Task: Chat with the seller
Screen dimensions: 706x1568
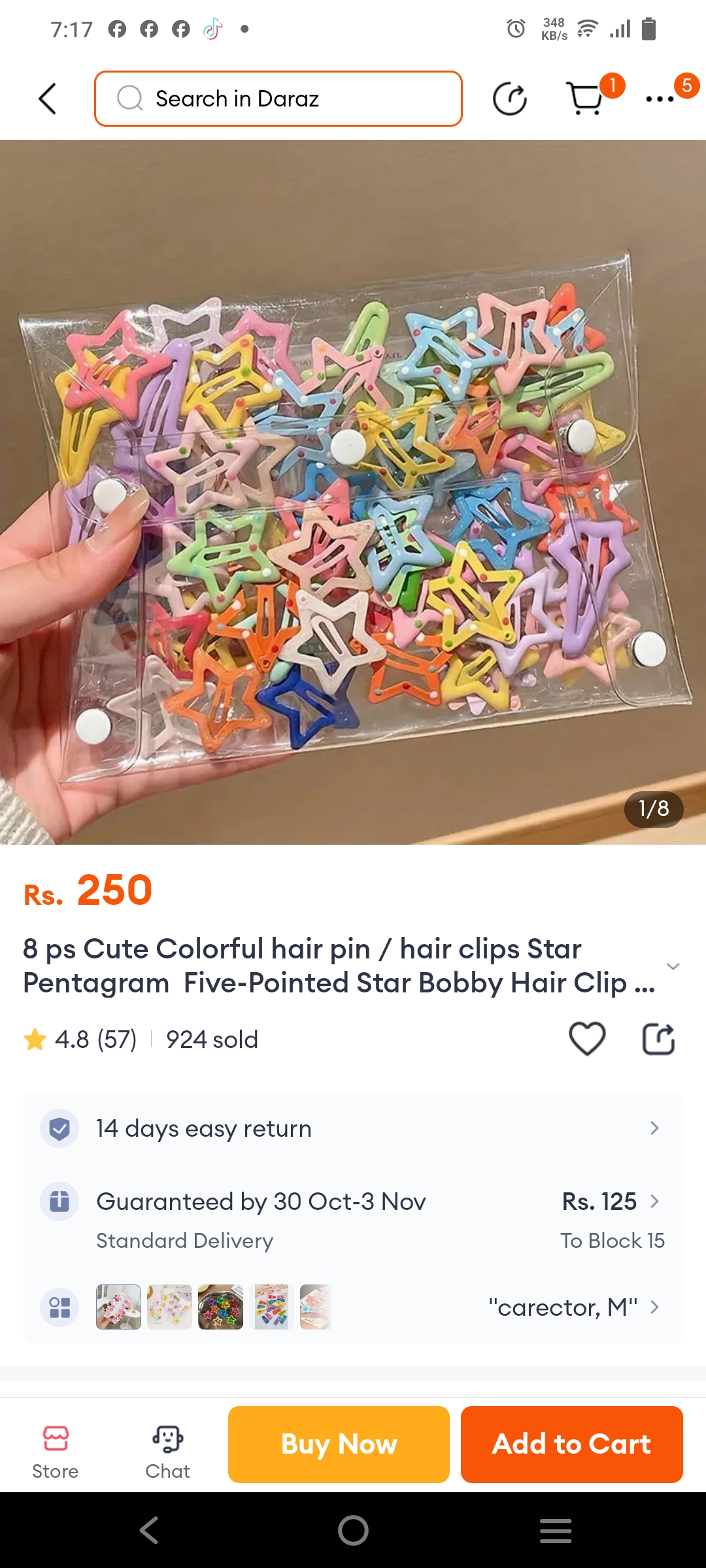Action: (x=167, y=1452)
